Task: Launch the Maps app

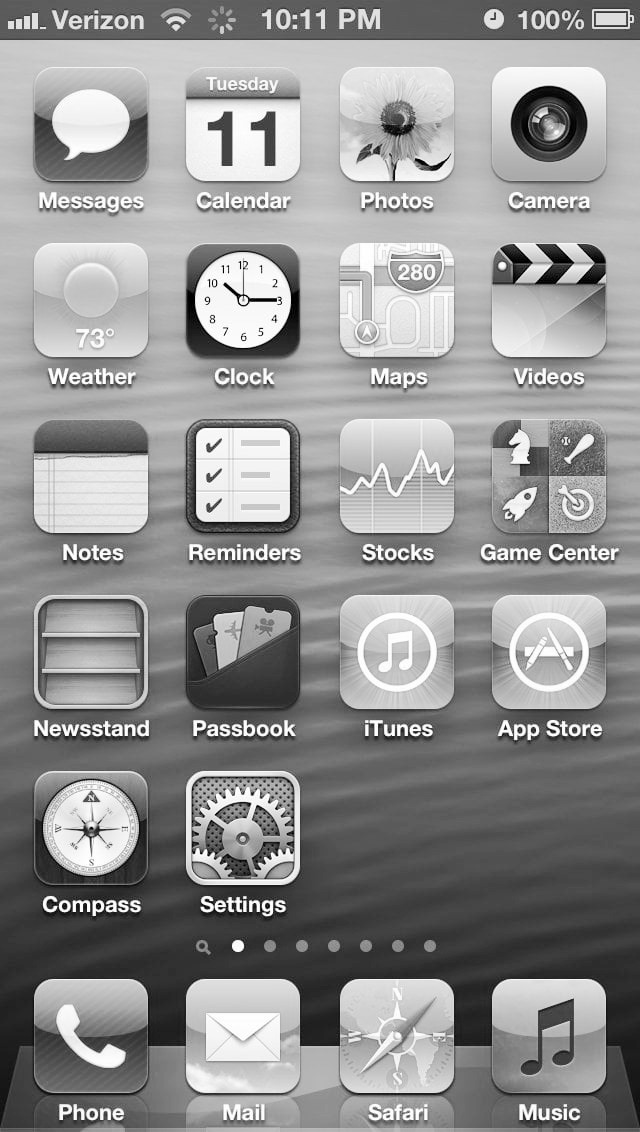Action: pyautogui.click(x=397, y=300)
